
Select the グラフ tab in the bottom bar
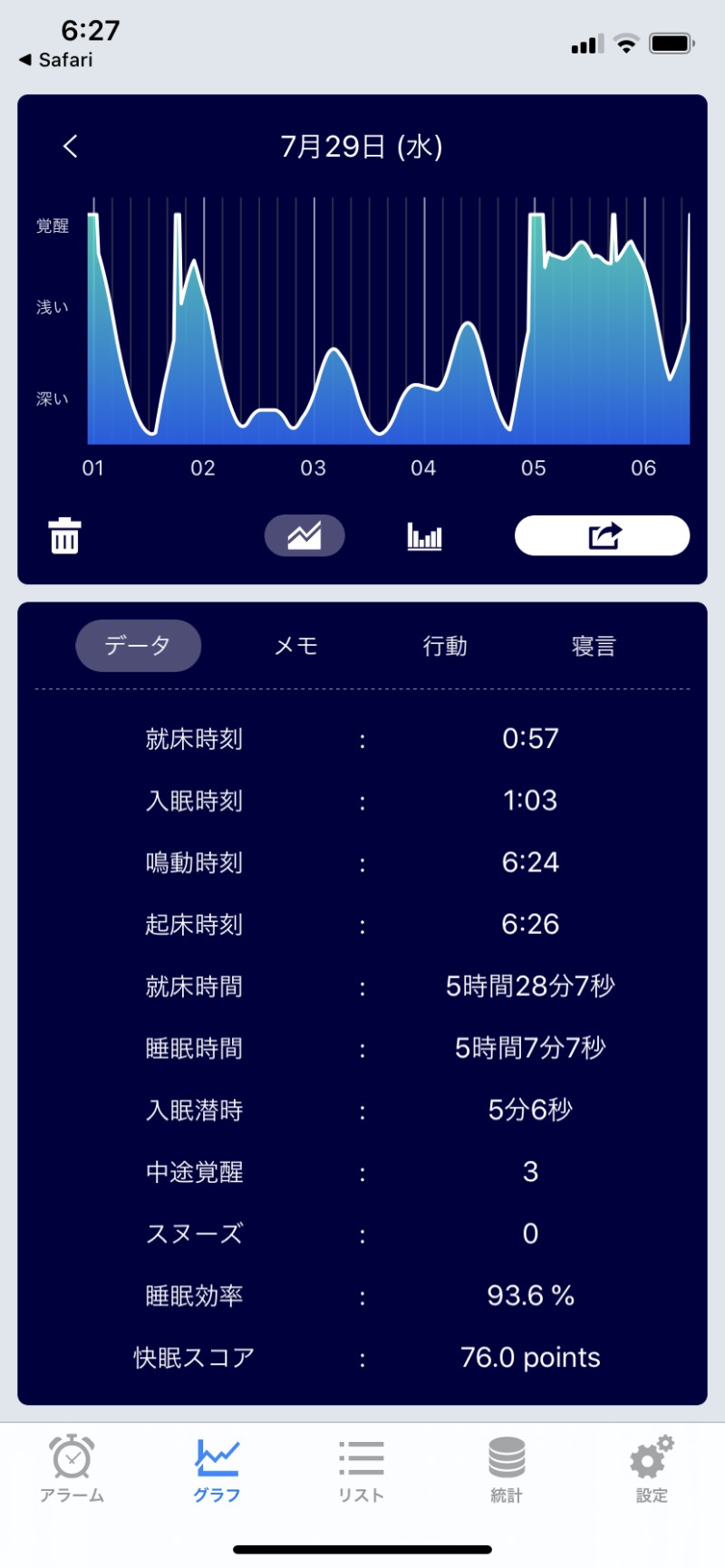(x=217, y=1468)
